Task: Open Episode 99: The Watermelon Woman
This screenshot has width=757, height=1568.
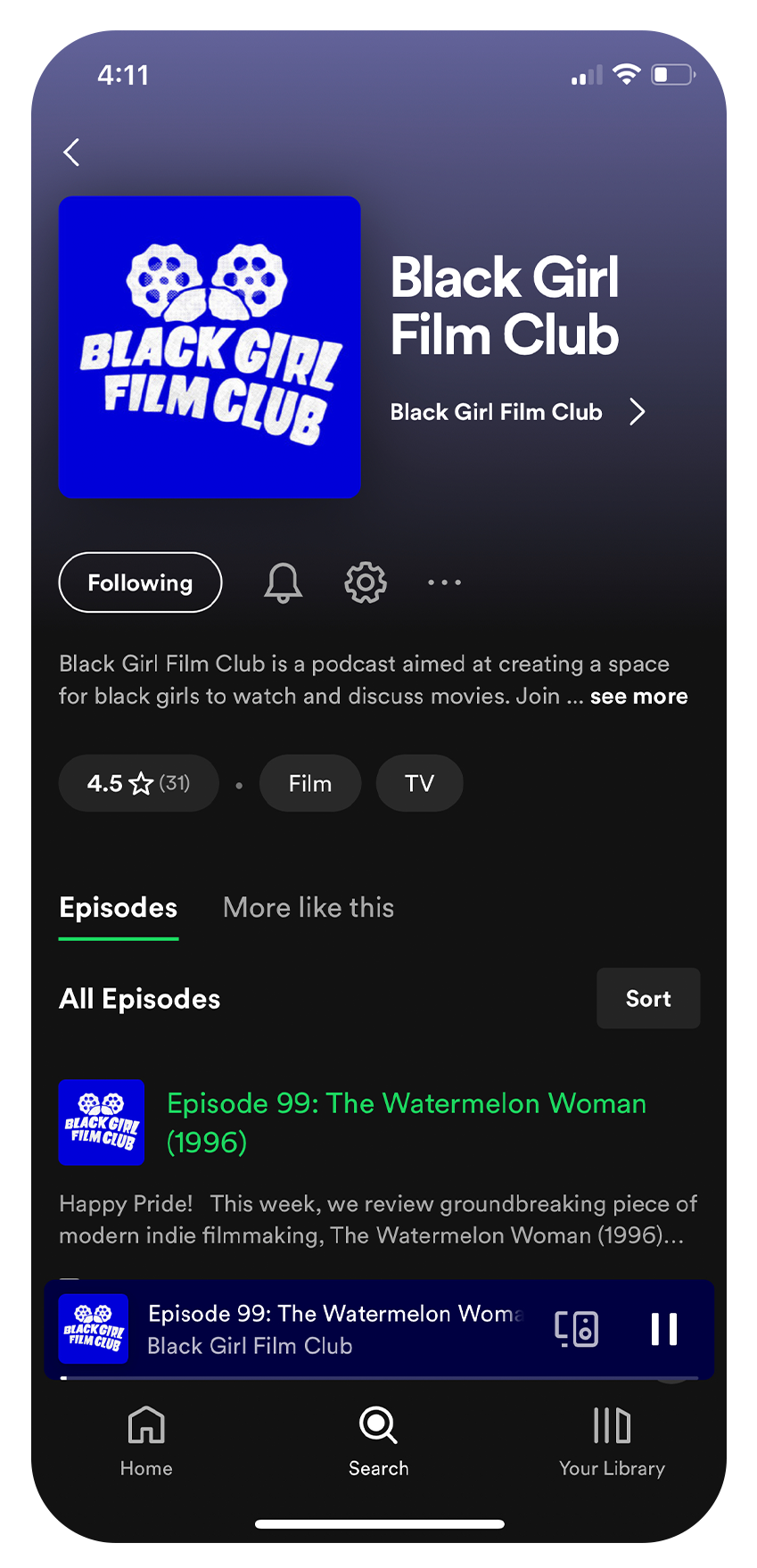Action: pyautogui.click(x=406, y=1121)
